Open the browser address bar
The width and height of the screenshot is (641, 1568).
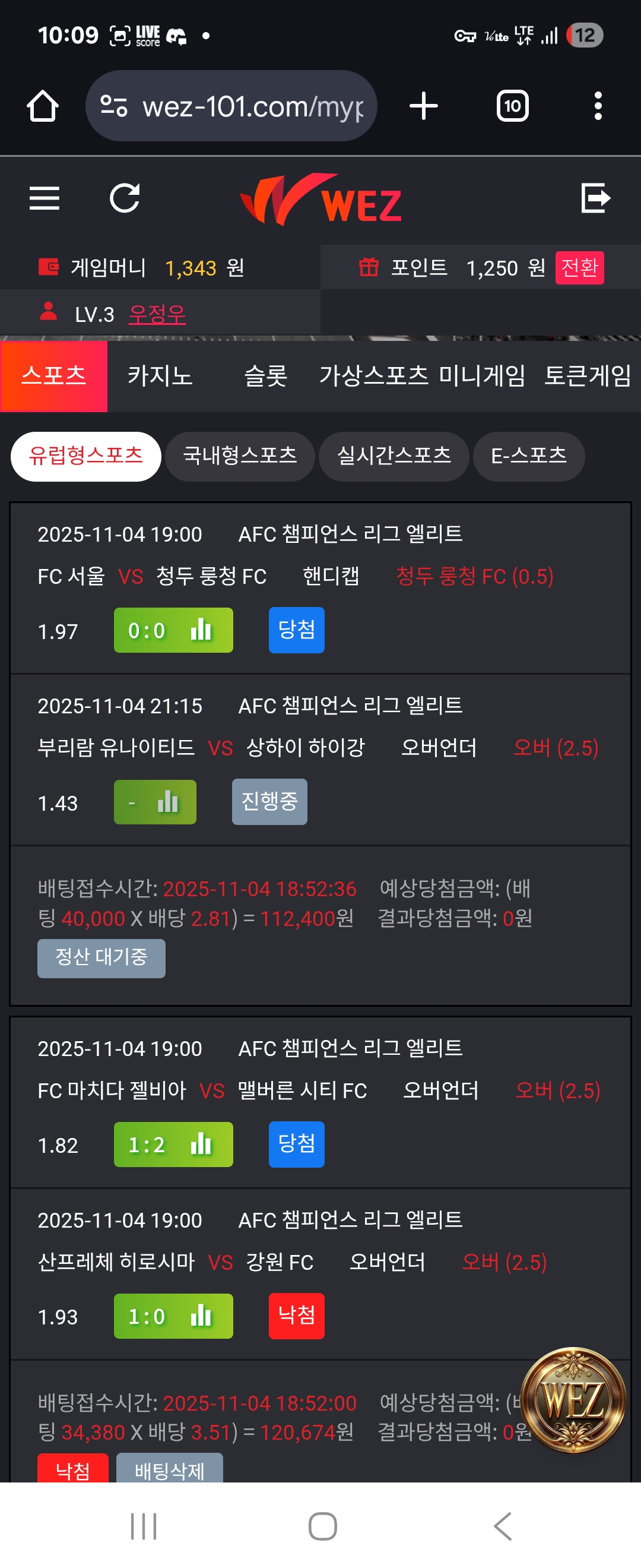click(231, 106)
